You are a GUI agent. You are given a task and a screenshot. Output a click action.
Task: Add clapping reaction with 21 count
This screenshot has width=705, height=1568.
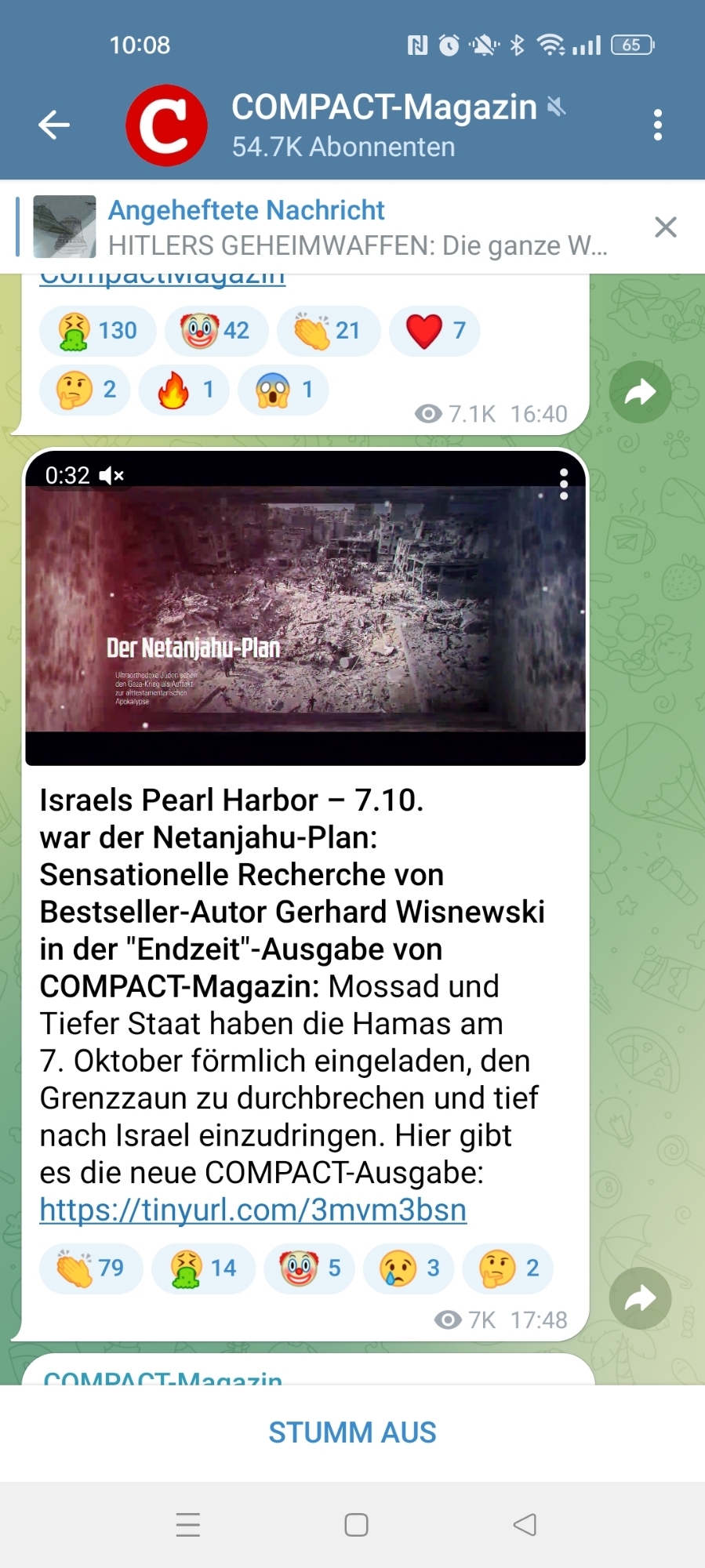[x=328, y=331]
